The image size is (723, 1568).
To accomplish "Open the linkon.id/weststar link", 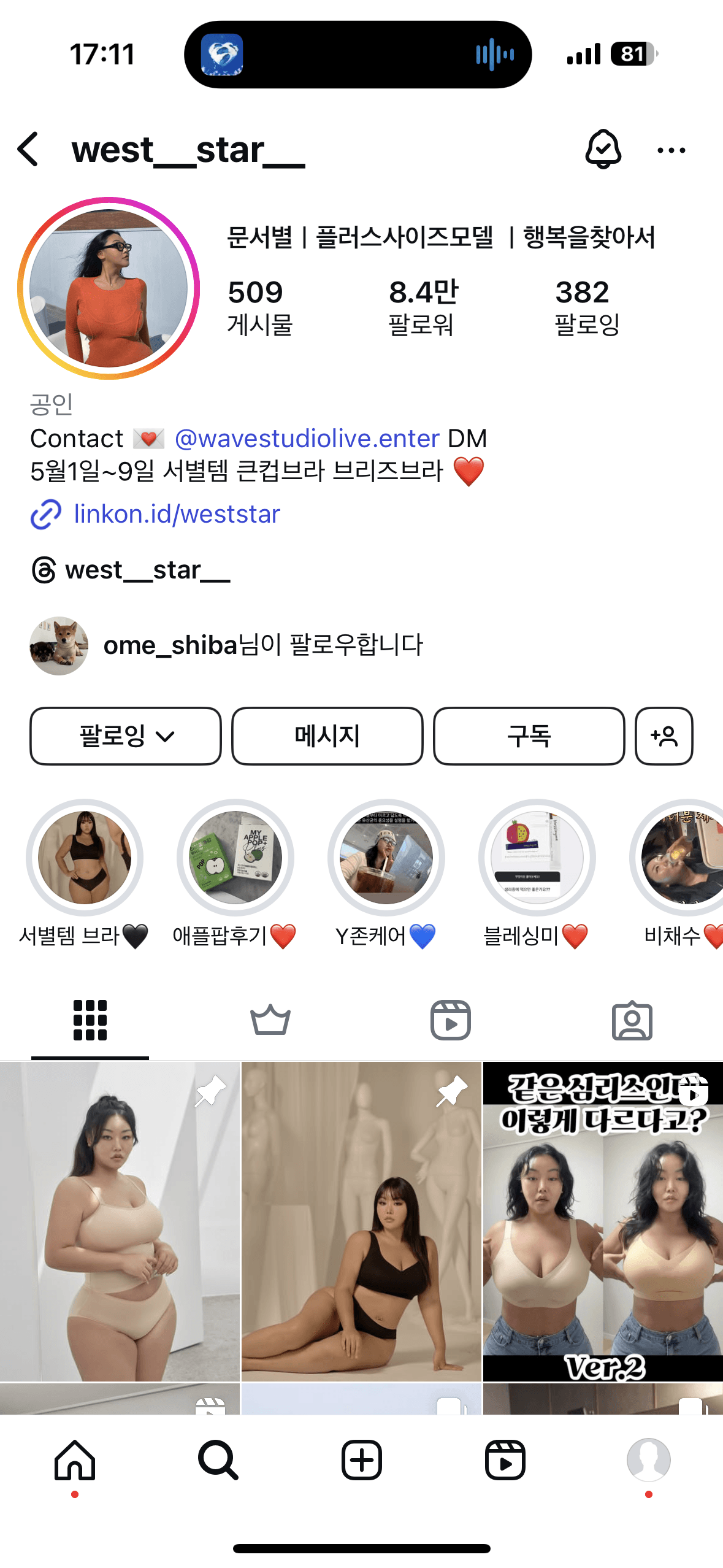I will [x=176, y=514].
